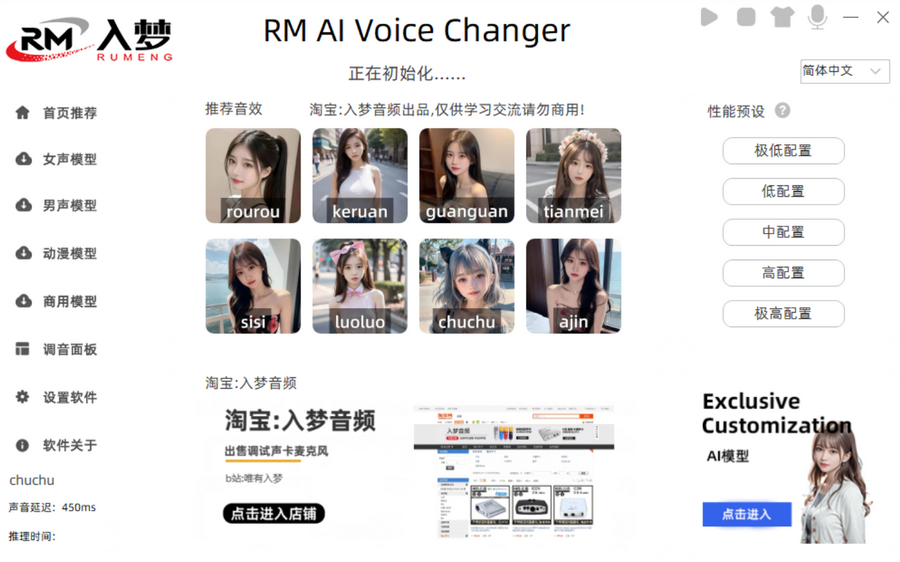
Task: Pick the chuchu voice effect
Action: tap(467, 286)
